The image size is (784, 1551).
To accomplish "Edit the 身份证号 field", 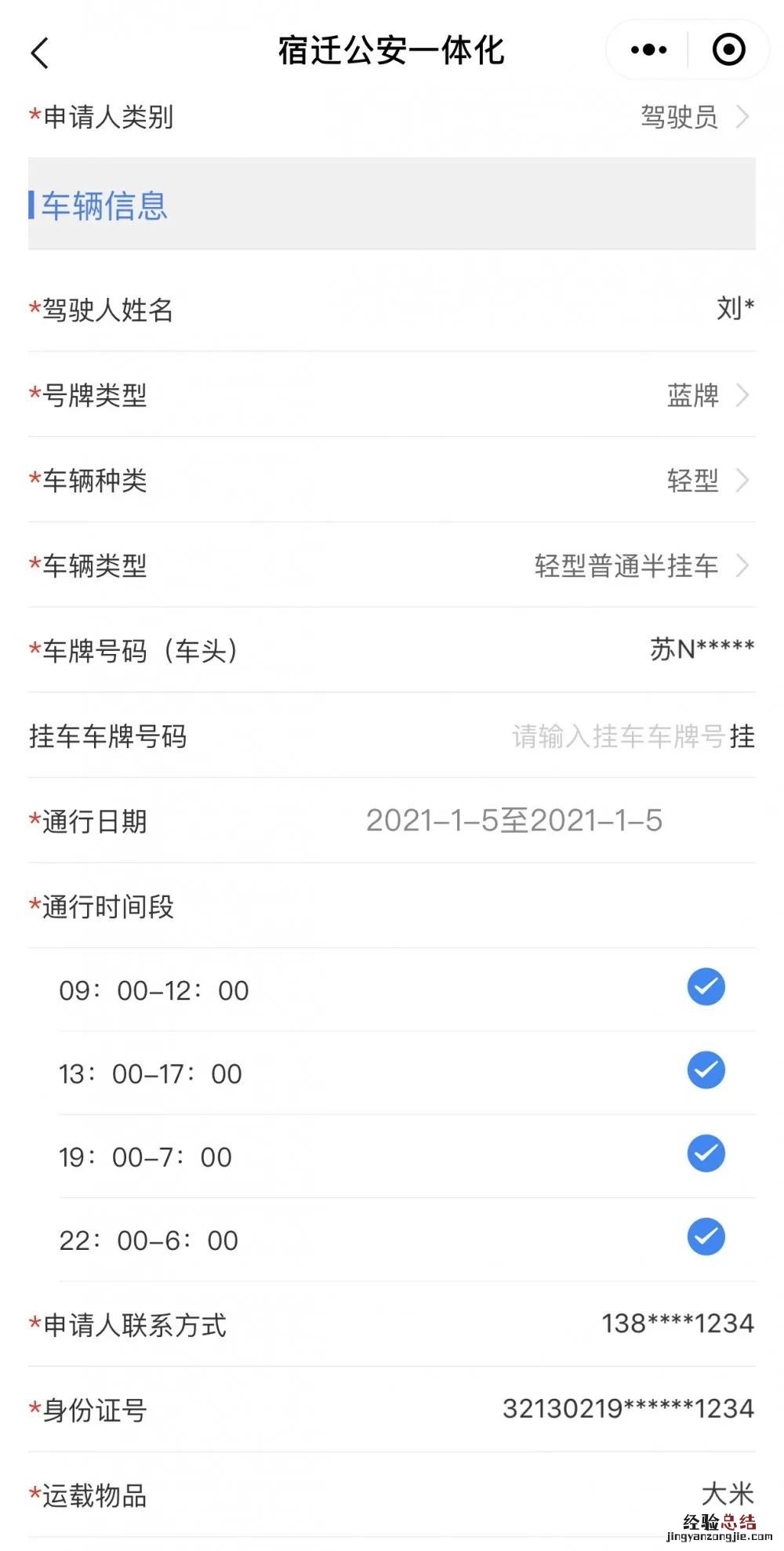I will point(627,1409).
